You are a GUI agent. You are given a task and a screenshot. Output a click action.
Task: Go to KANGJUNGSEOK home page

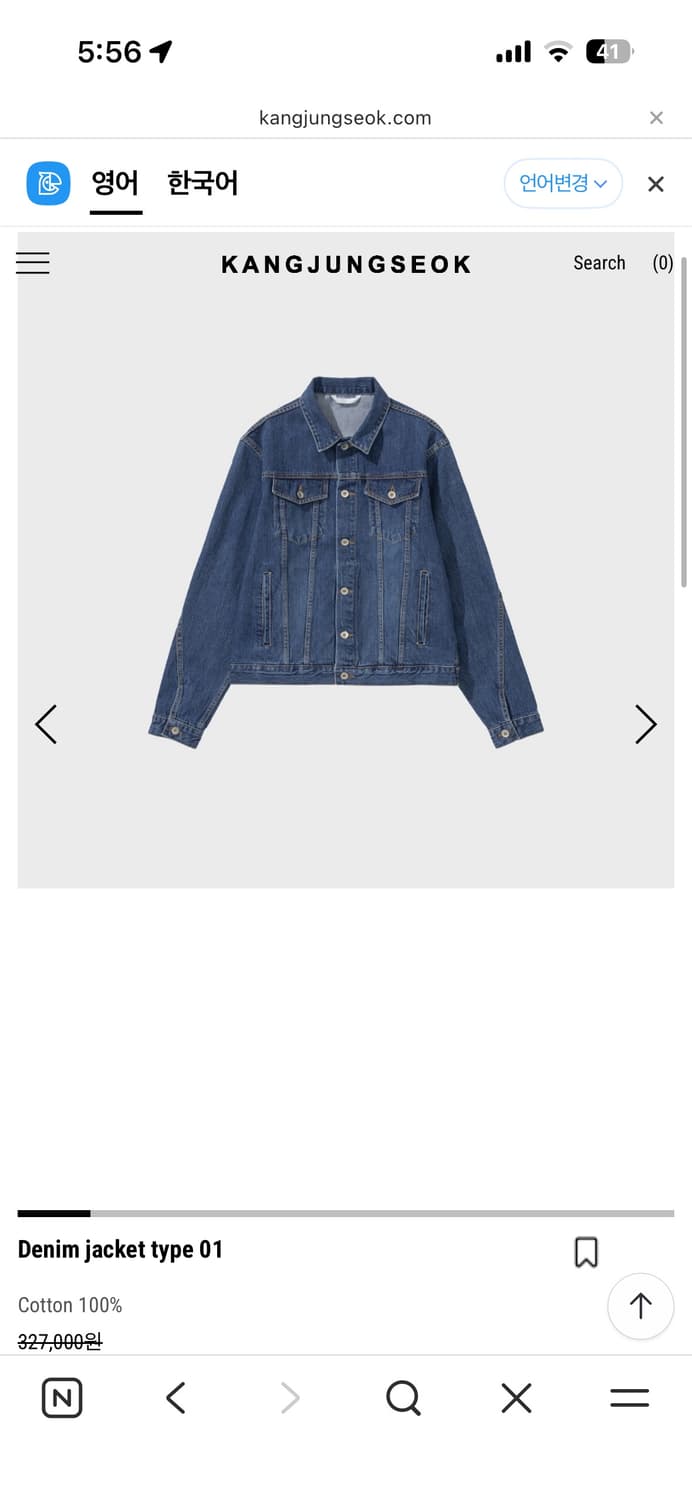pos(346,264)
